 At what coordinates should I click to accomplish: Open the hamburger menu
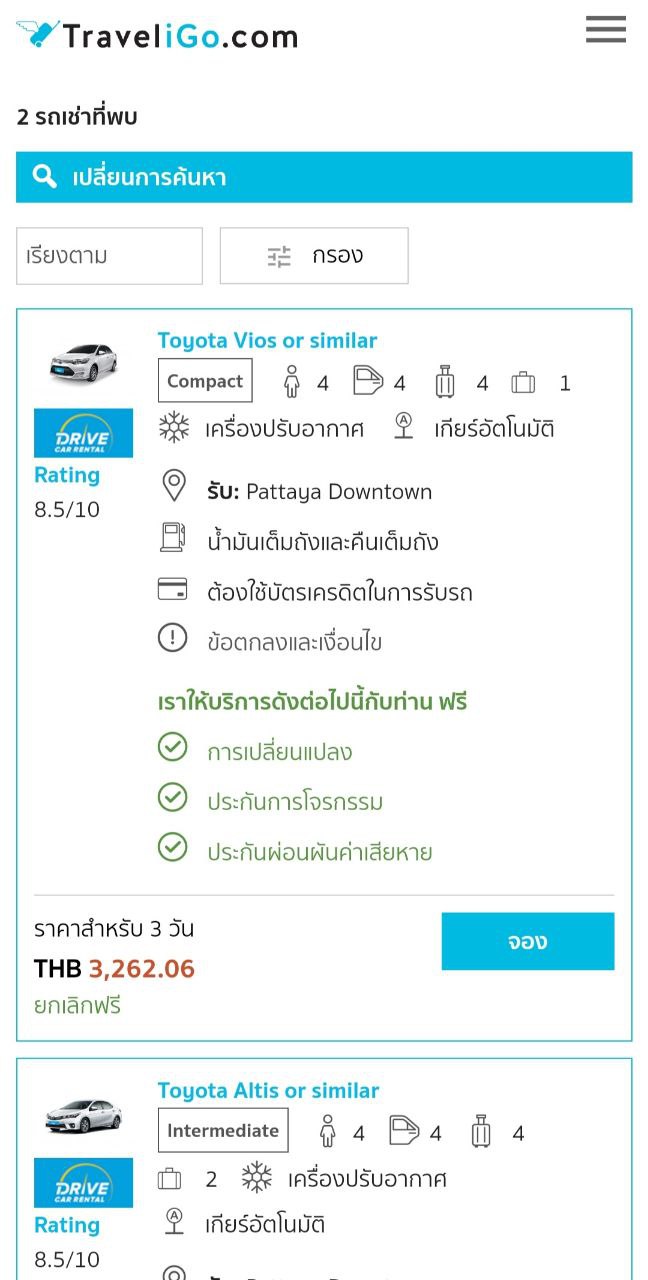tap(605, 30)
